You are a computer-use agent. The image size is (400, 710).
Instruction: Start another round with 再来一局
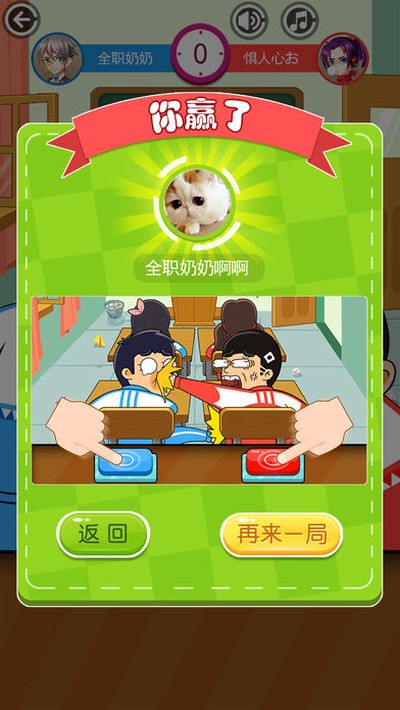click(281, 535)
